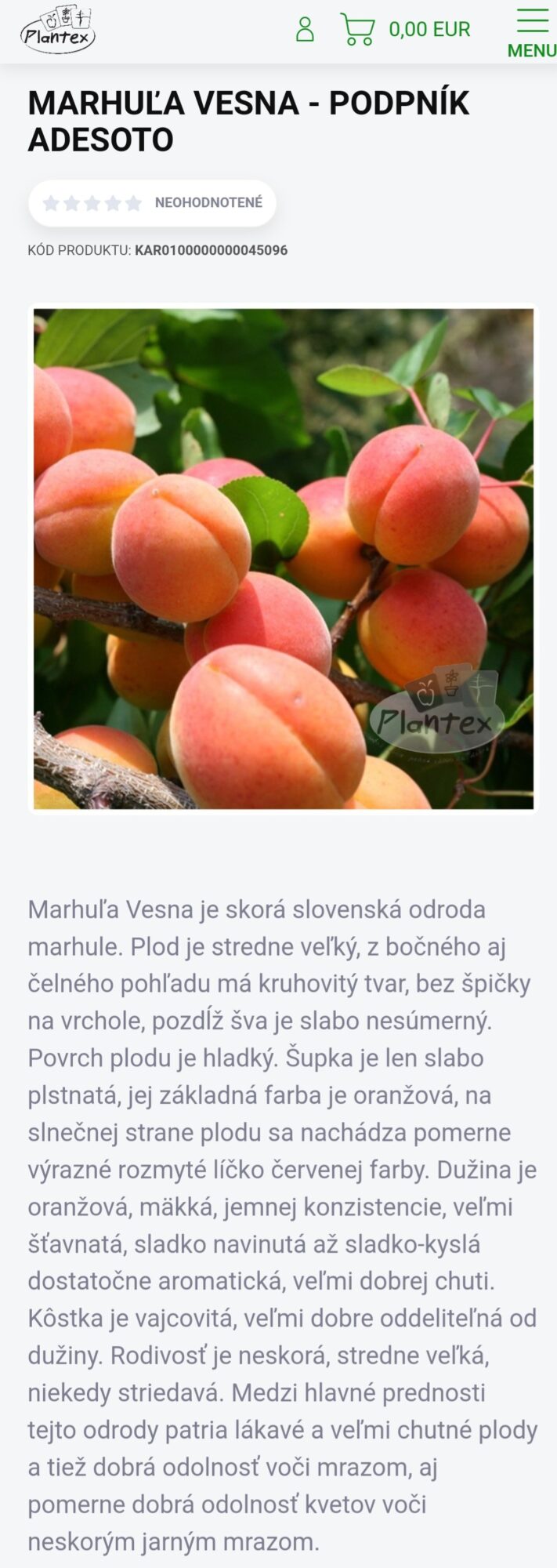Open the user account icon
557x1568 pixels.
click(x=305, y=30)
